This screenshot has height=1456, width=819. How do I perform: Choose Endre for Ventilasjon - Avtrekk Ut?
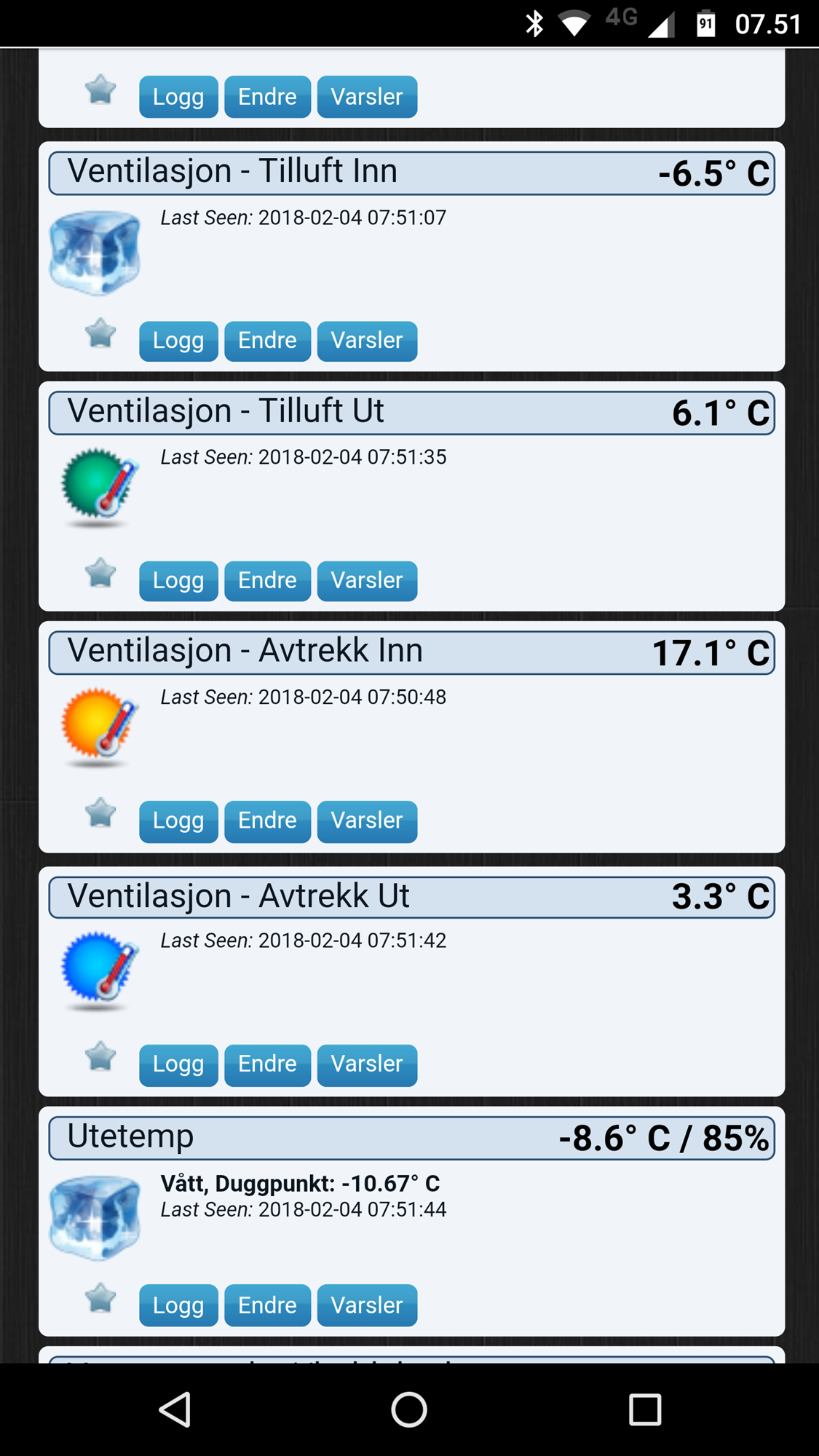[267, 1064]
